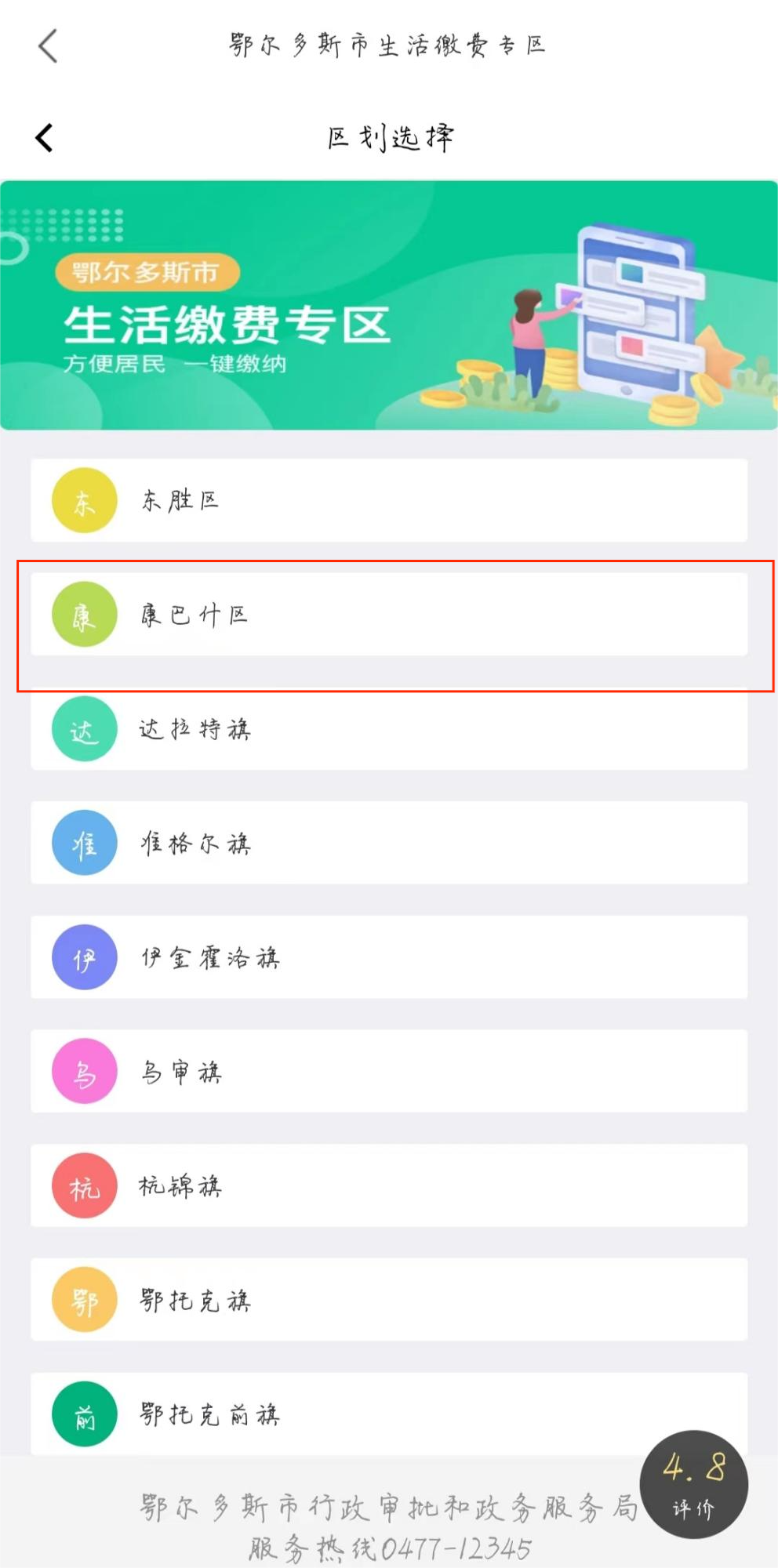Select 杭锦旗
This screenshot has height=1568, width=778.
tap(389, 1185)
